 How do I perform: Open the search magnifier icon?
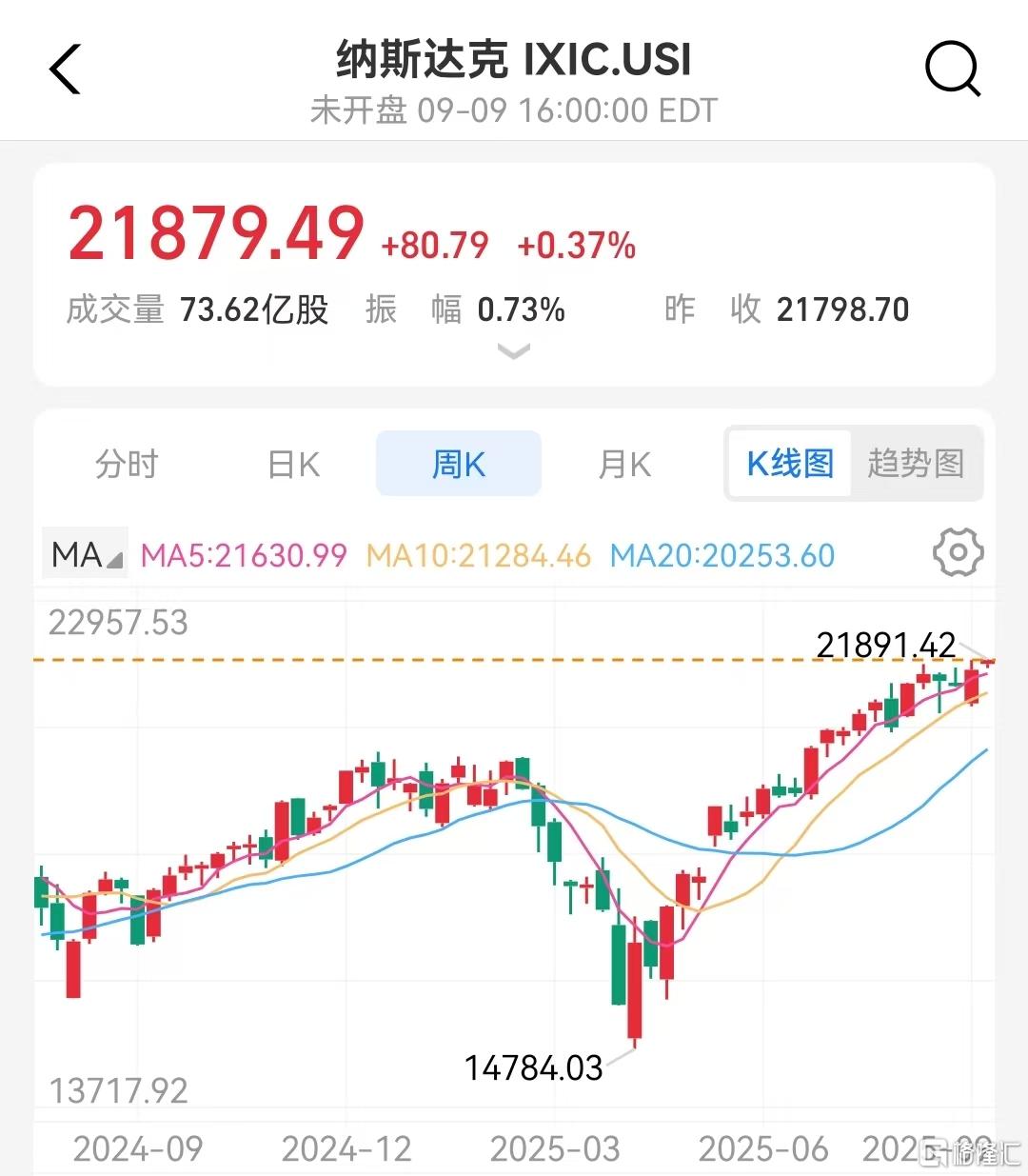click(952, 70)
